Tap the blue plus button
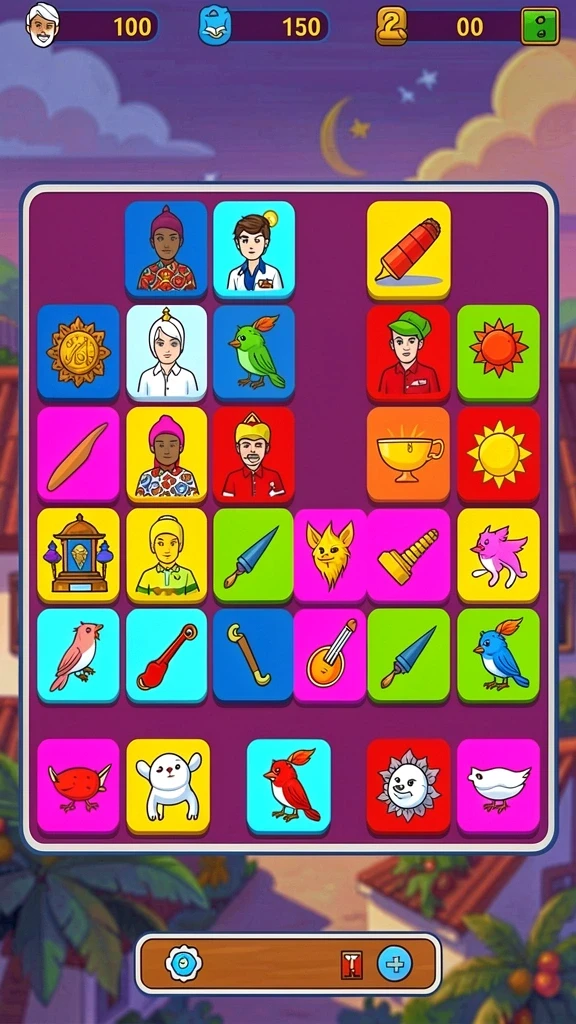The height and width of the screenshot is (1024, 576). tap(395, 963)
